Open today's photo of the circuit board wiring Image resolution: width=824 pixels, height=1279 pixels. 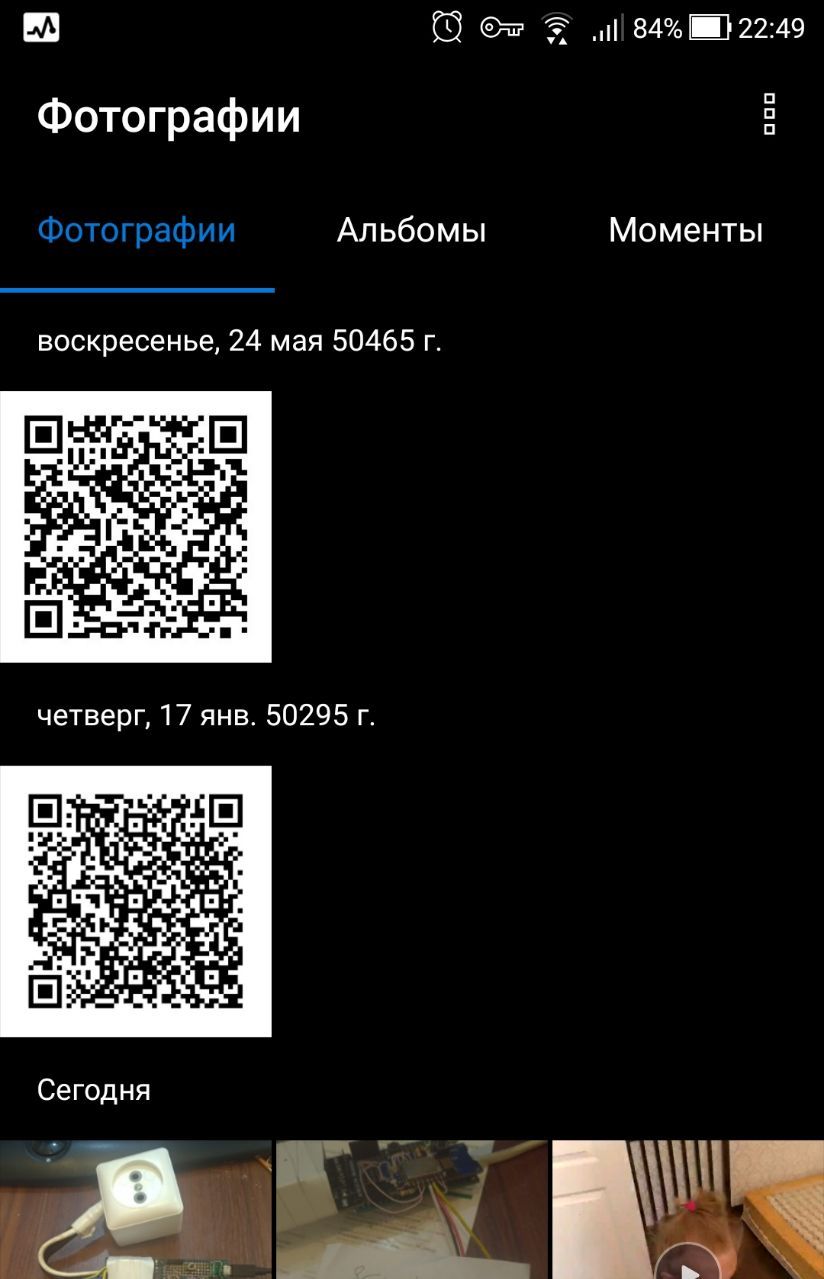411,1210
